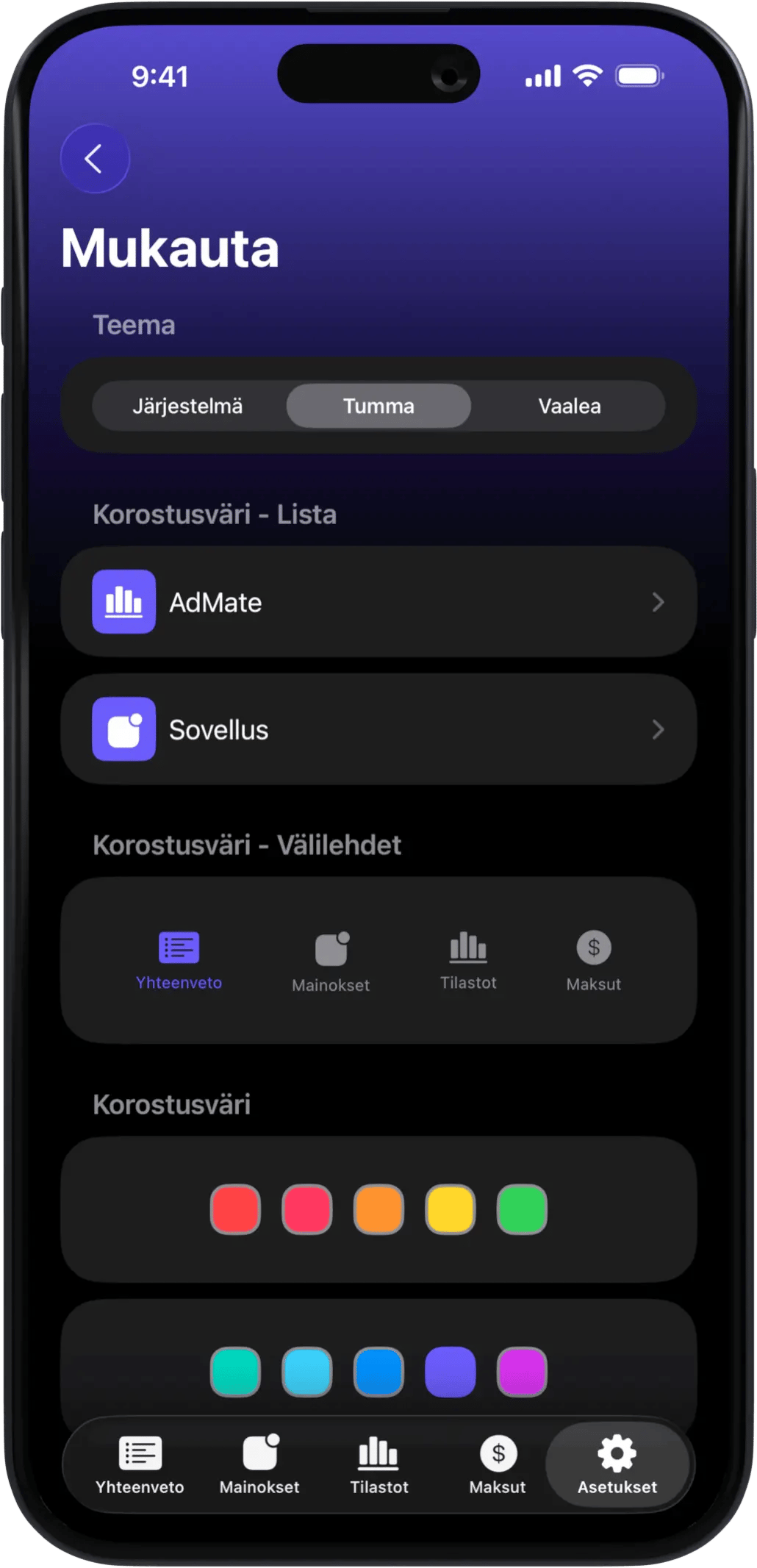The width and height of the screenshot is (757, 1568).
Task: Select the Tumma theme segment
Action: (x=378, y=406)
